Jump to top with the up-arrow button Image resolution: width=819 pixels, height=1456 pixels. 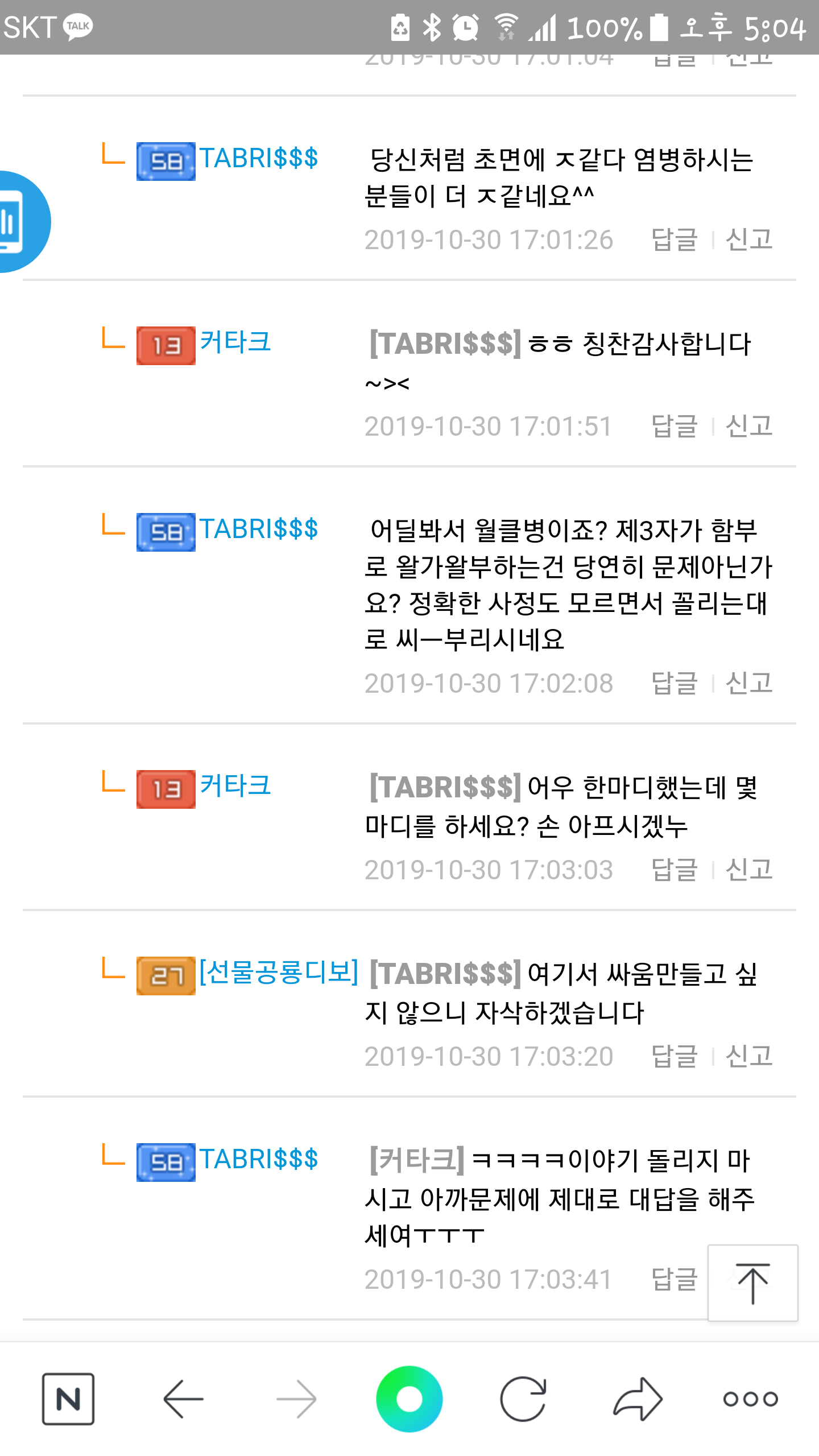click(x=752, y=1283)
